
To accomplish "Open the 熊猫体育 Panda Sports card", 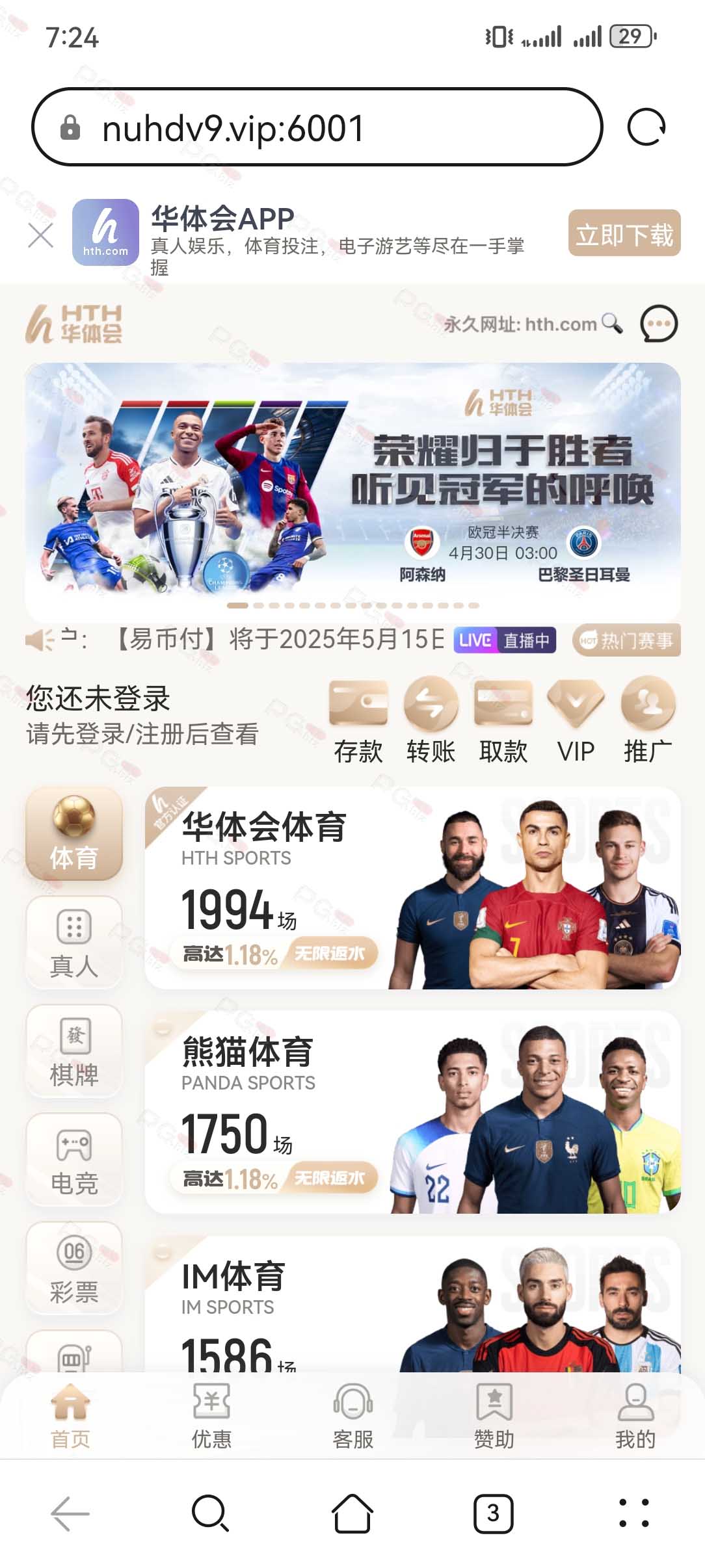I will (412, 1112).
